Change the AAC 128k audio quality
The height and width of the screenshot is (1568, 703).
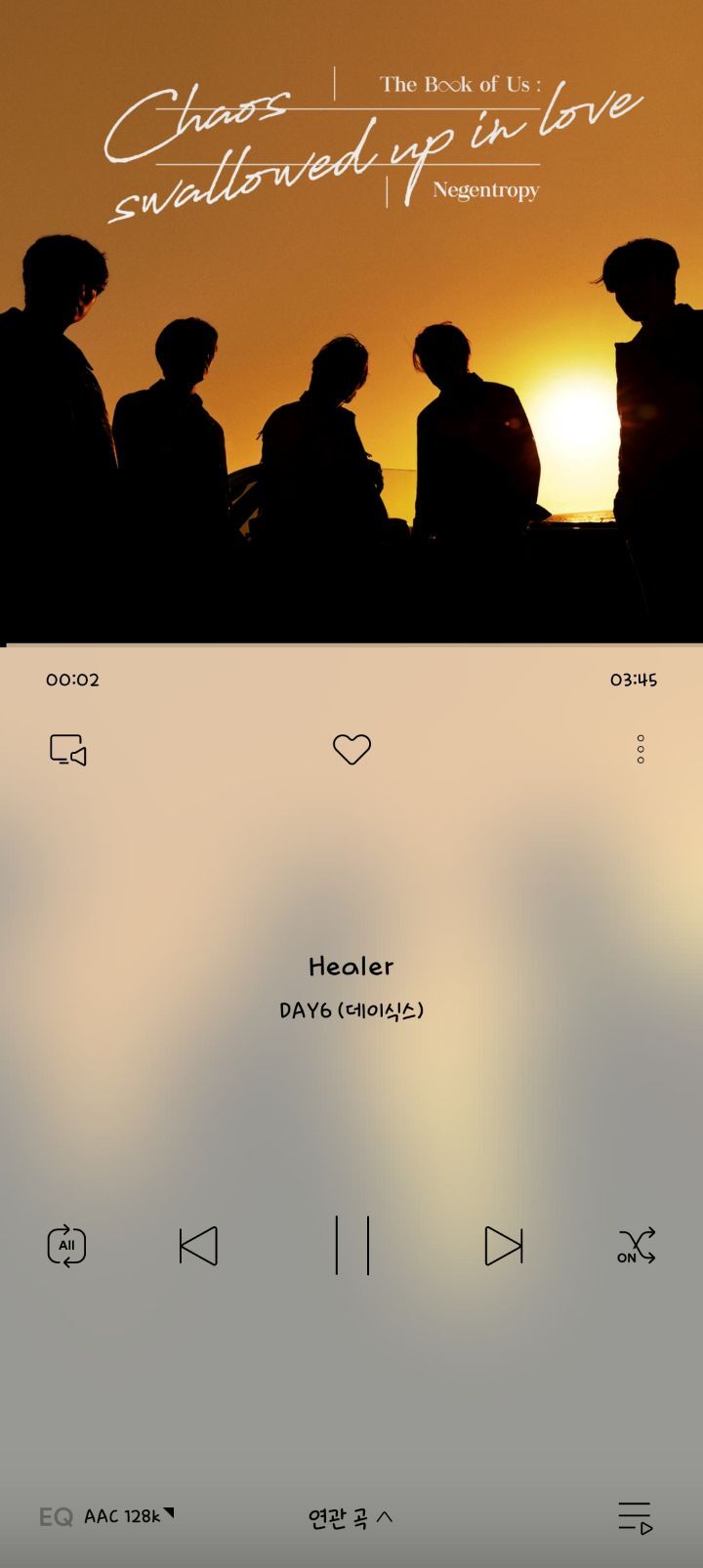click(x=129, y=1516)
